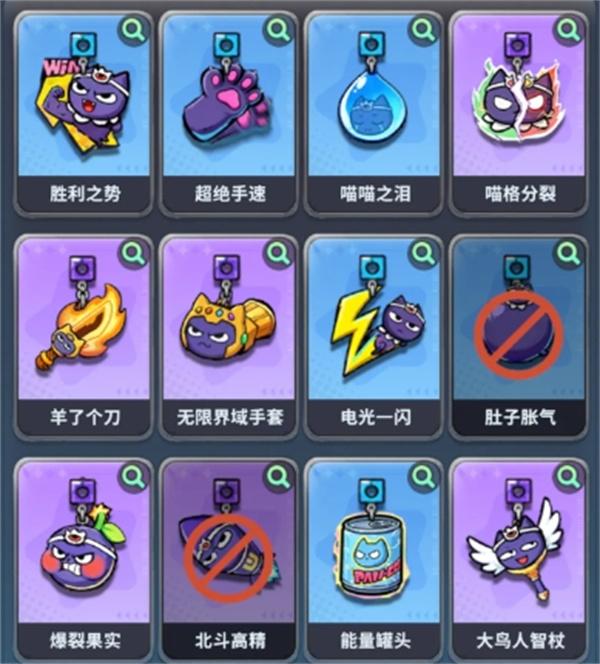Viewport: 600px width, 664px height.
Task: Inspect 能量罐头 with the magnifier icon
Action: pos(423,476)
